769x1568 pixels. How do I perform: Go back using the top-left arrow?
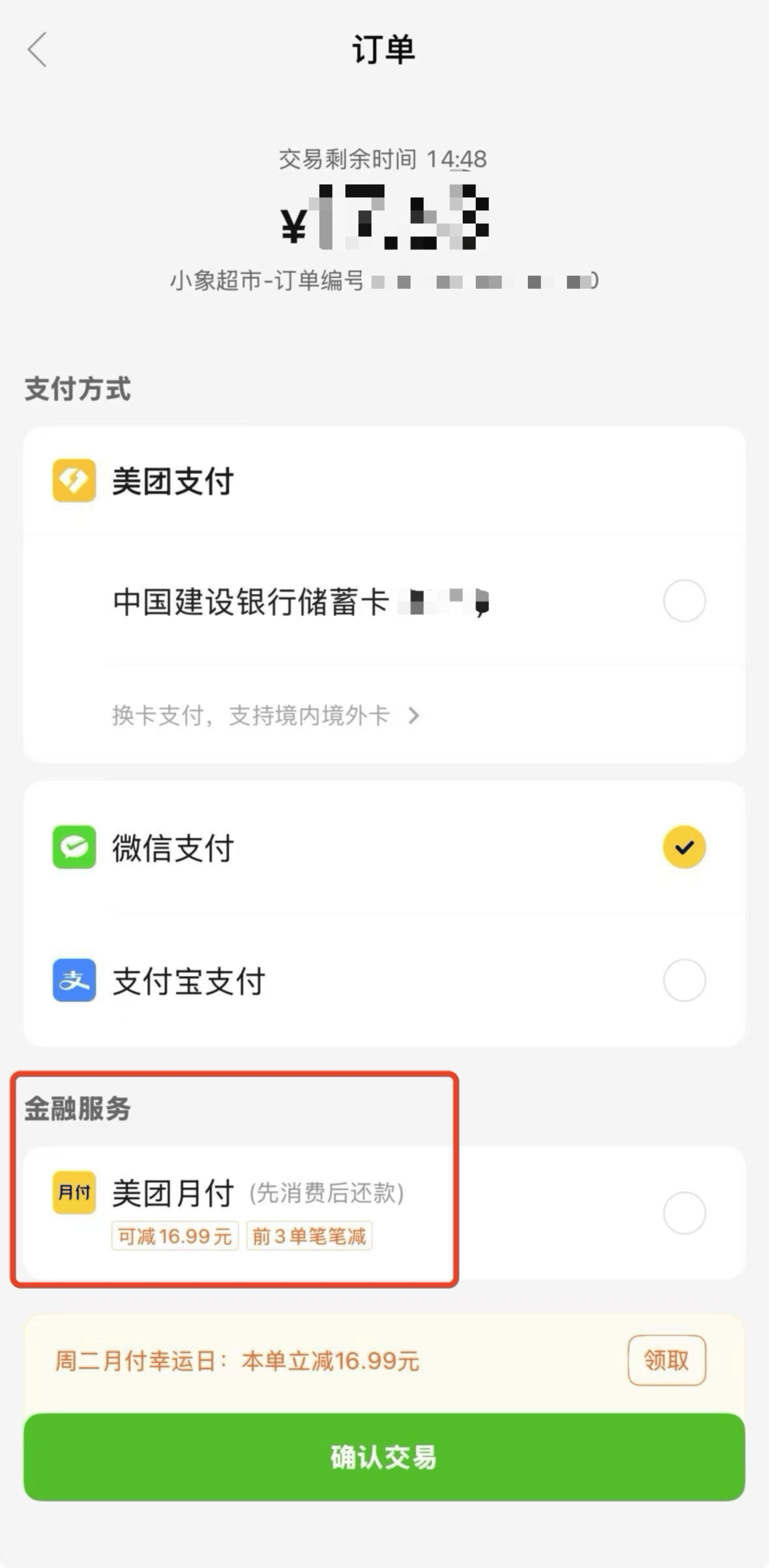(37, 50)
